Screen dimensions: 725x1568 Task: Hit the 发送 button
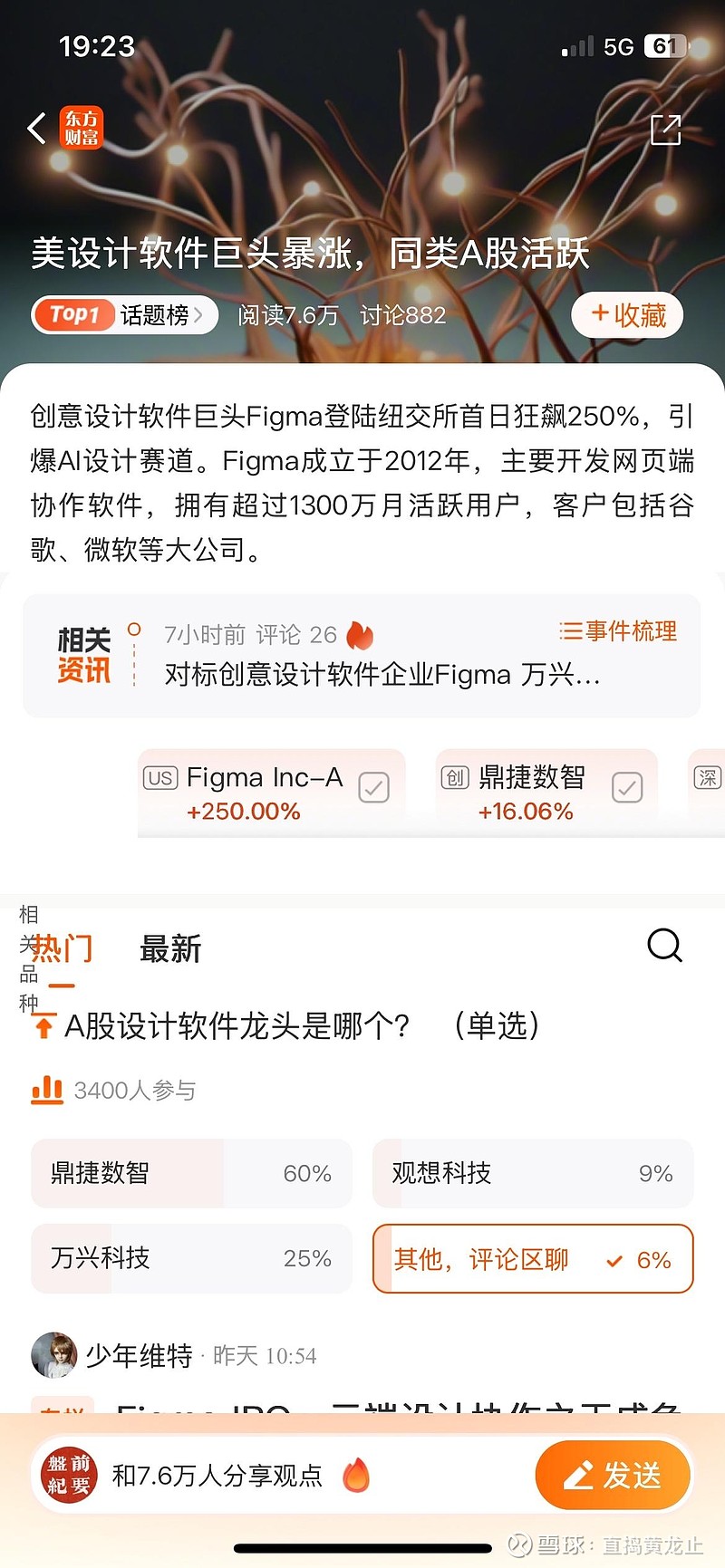pyautogui.click(x=613, y=1476)
